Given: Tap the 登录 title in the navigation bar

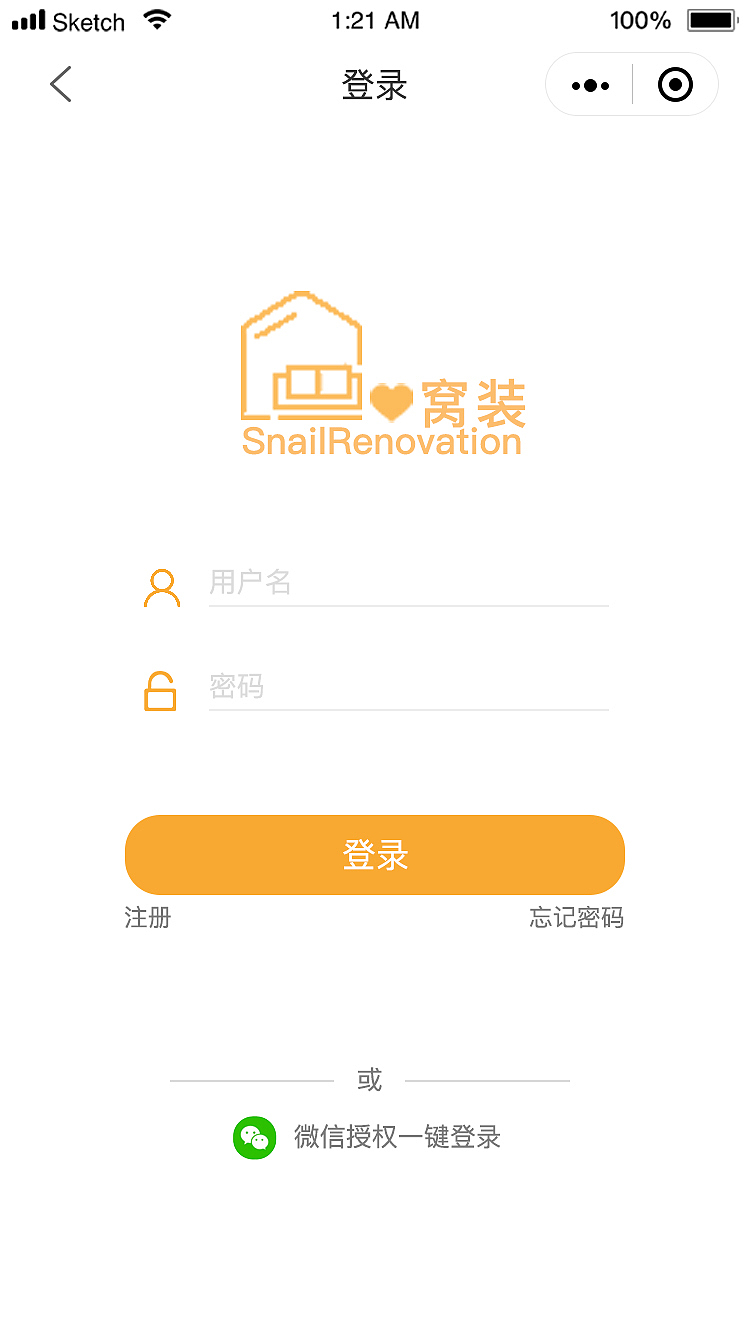Looking at the screenshot, I should (x=375, y=86).
